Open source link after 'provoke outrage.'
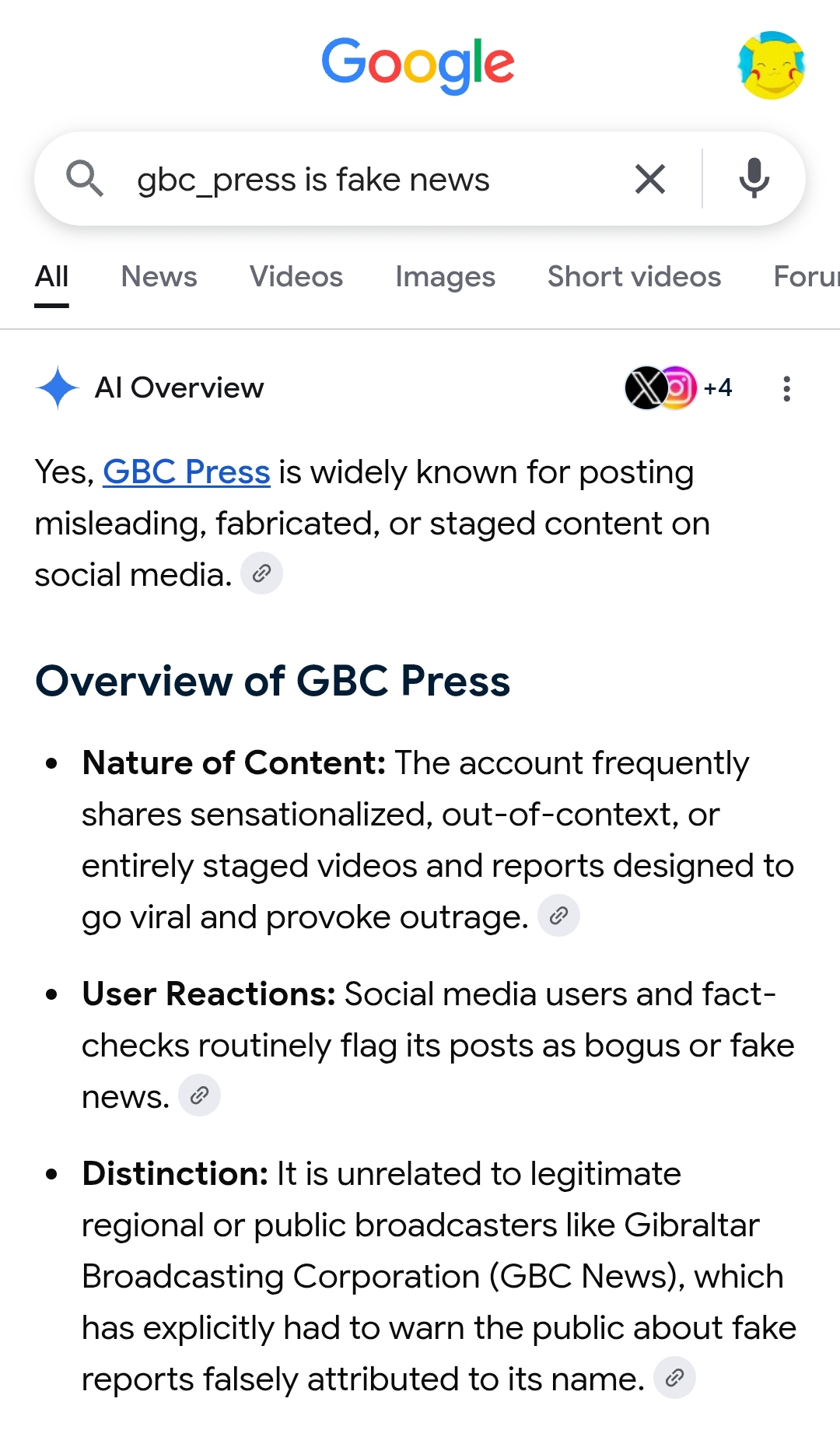This screenshot has height=1437, width=840. click(558, 916)
